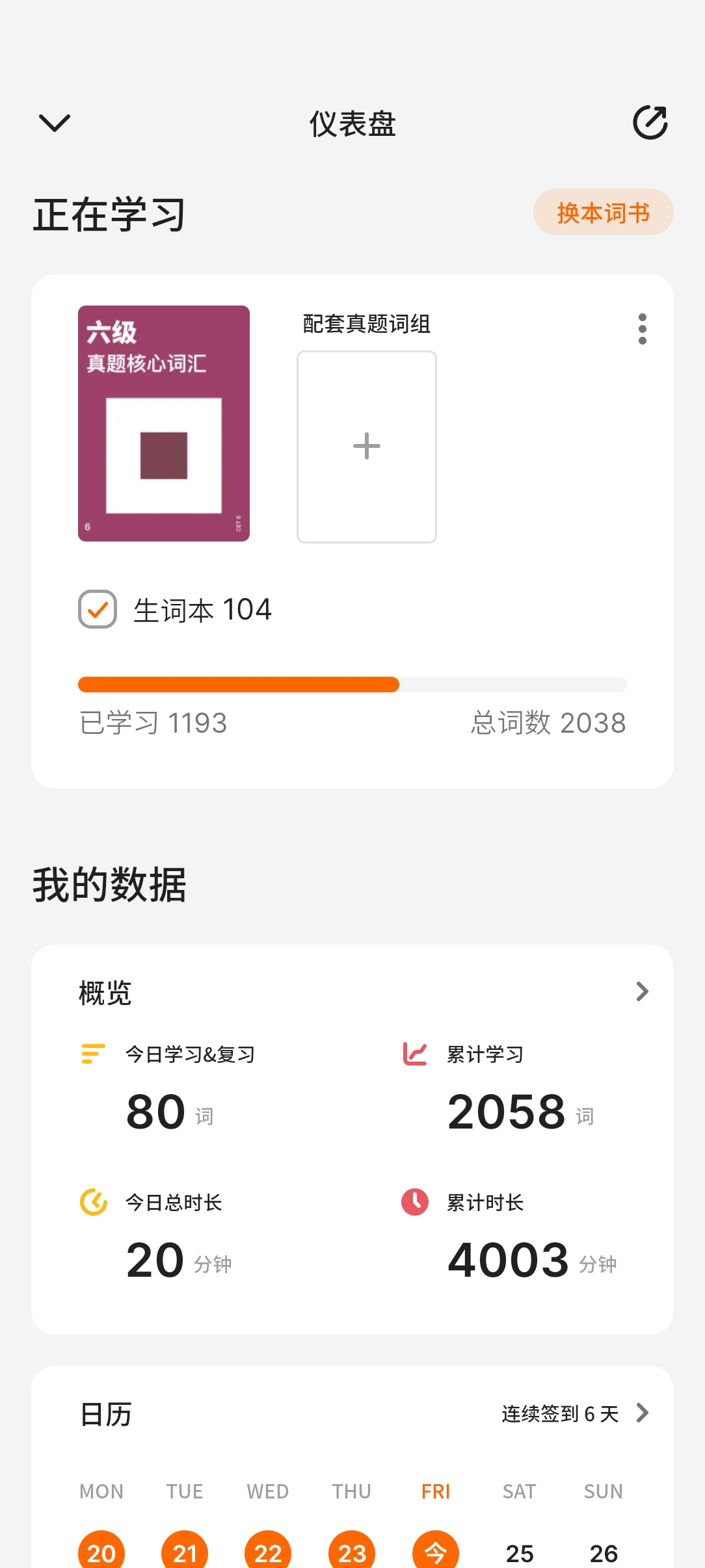Collapse the dashboard with the down chevron
The image size is (705, 1568).
(55, 123)
